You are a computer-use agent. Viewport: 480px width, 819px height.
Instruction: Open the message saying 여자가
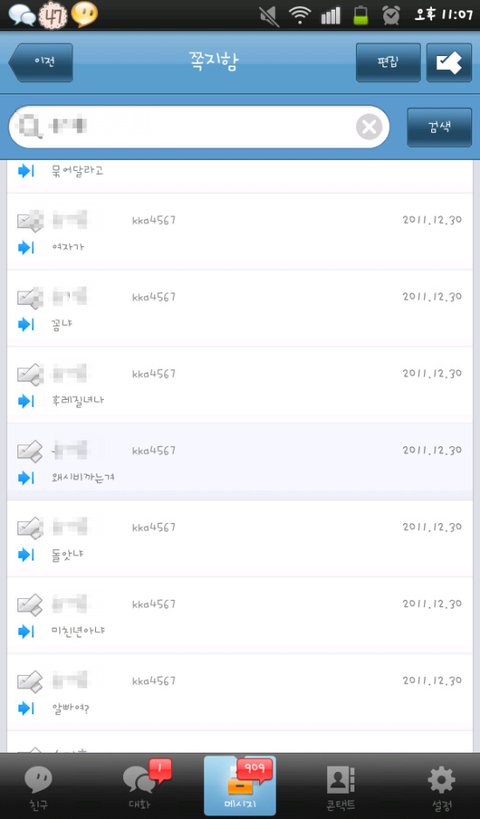240,232
